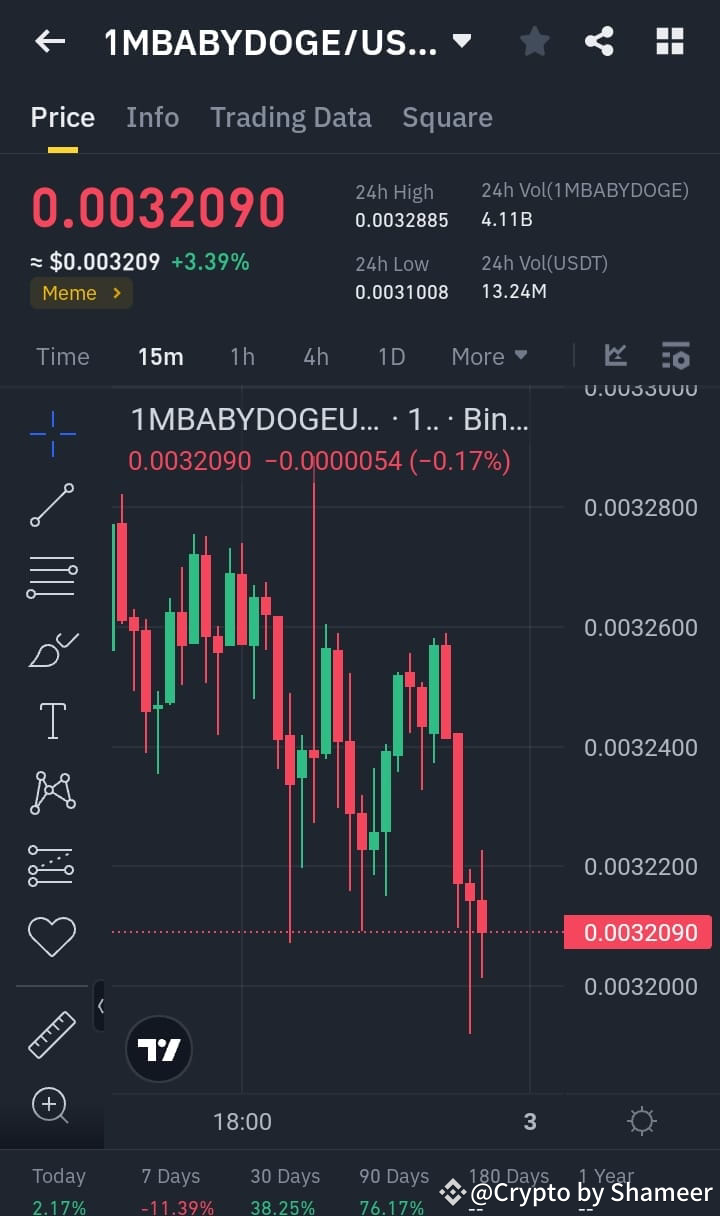Toggle favorite star for 1MBABYDOGE pair
Screen dimensions: 720x1216
tap(534, 41)
